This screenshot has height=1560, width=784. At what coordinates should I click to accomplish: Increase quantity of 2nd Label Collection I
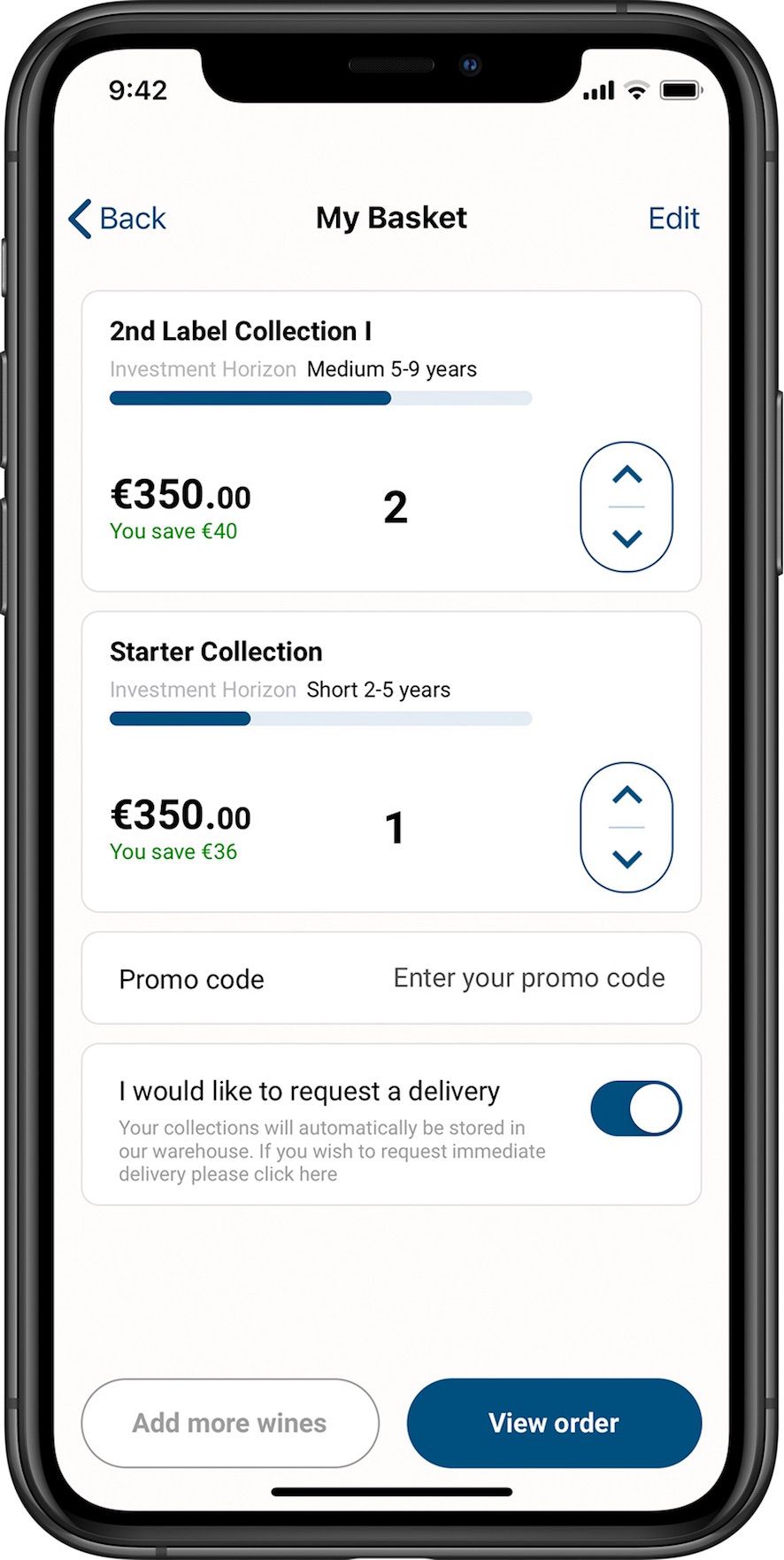(626, 475)
